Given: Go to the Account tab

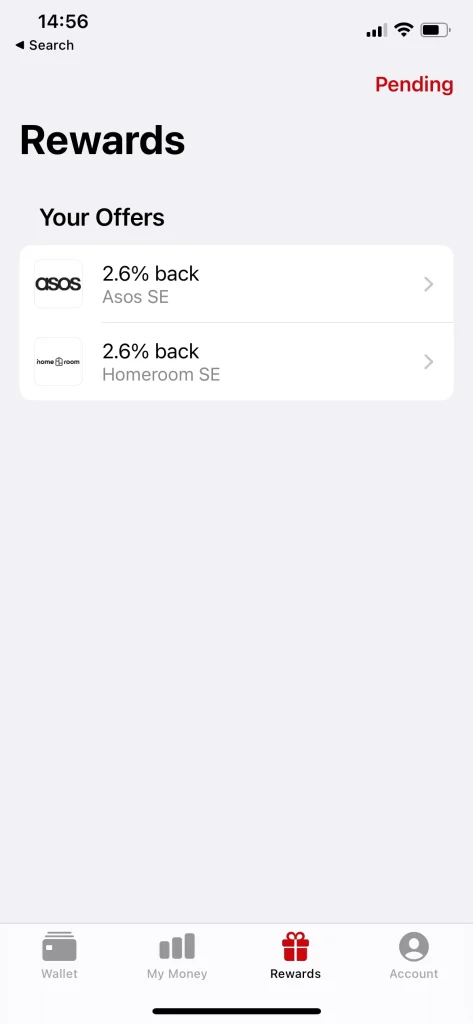Looking at the screenshot, I should (414, 955).
